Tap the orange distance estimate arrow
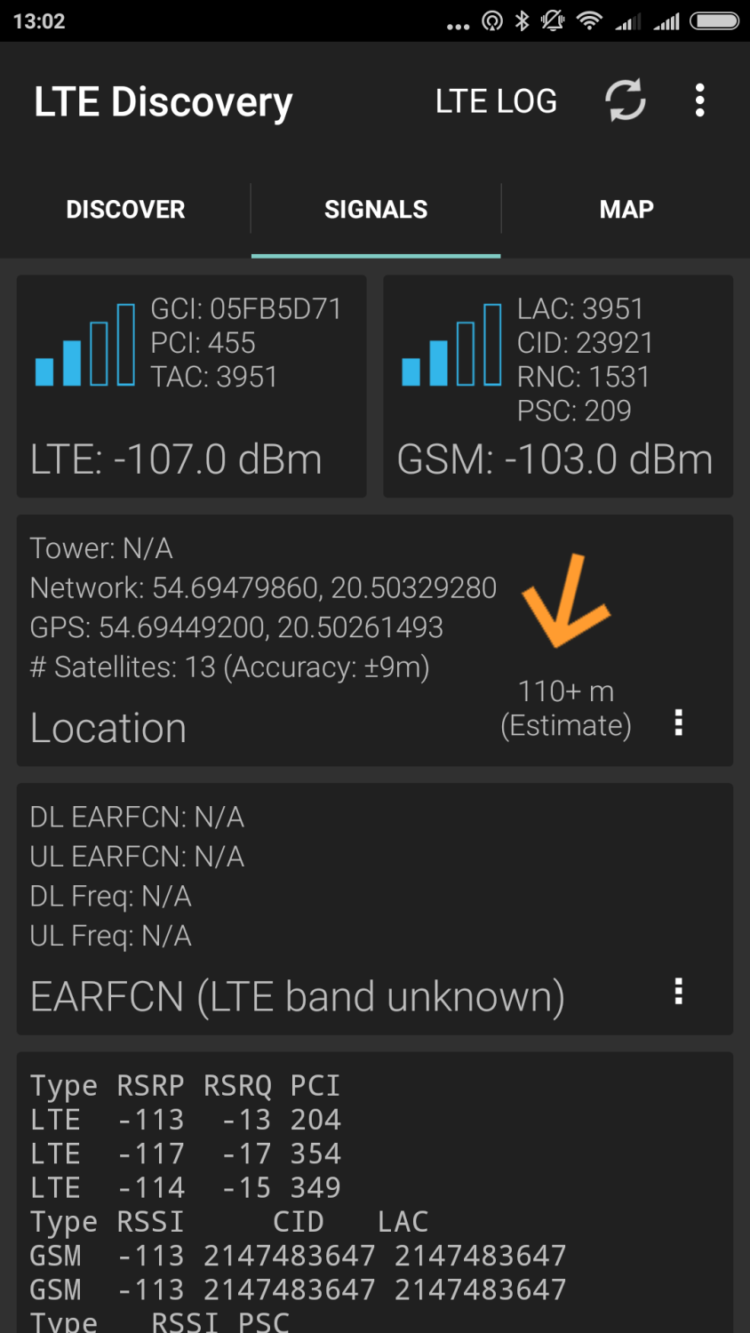 567,600
